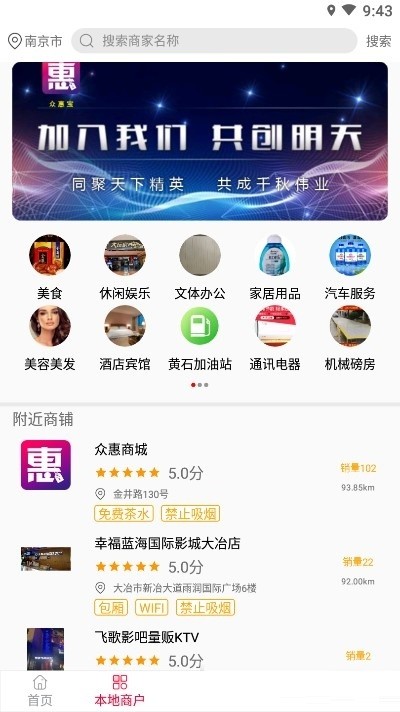Open the 黄石加油站 category

[200, 338]
